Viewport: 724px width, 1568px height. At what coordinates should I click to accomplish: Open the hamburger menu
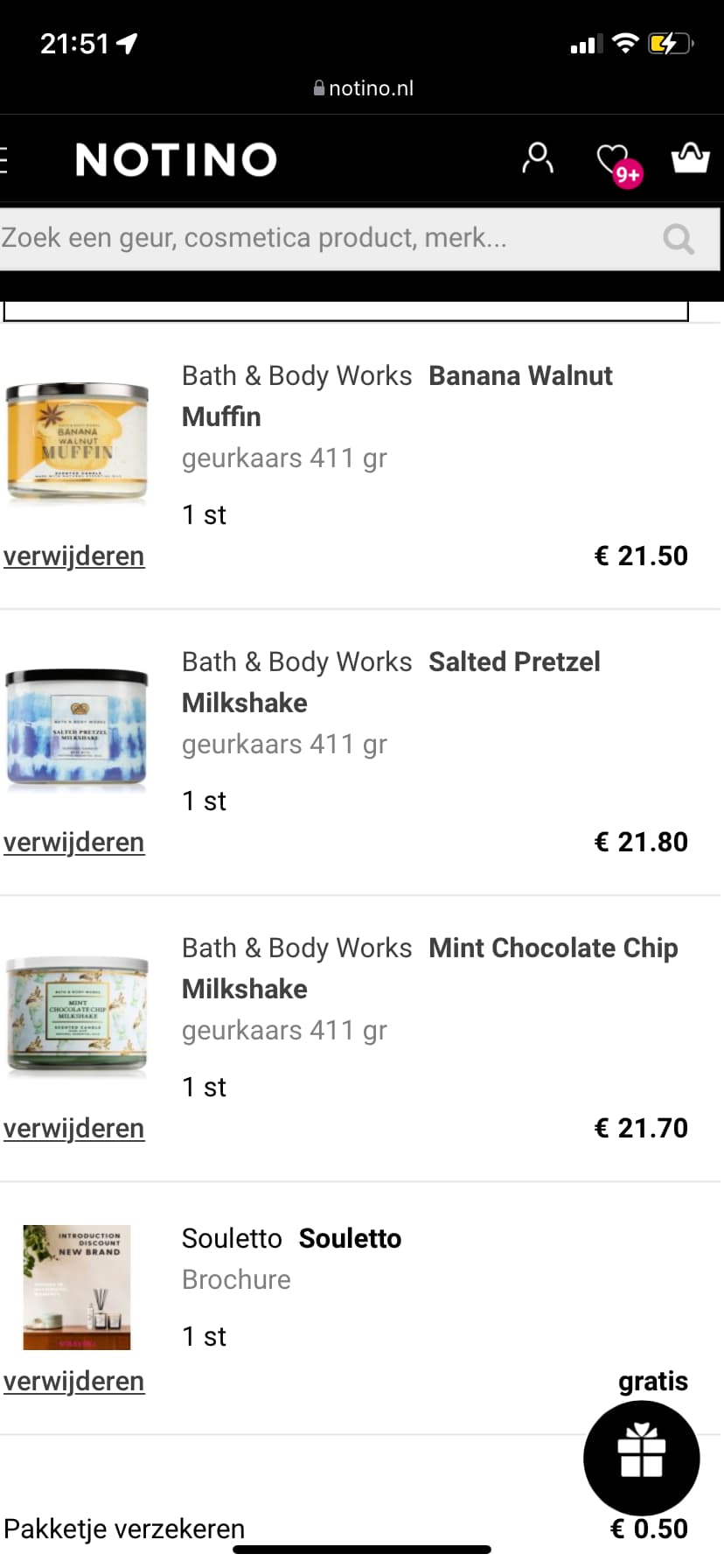[3, 160]
